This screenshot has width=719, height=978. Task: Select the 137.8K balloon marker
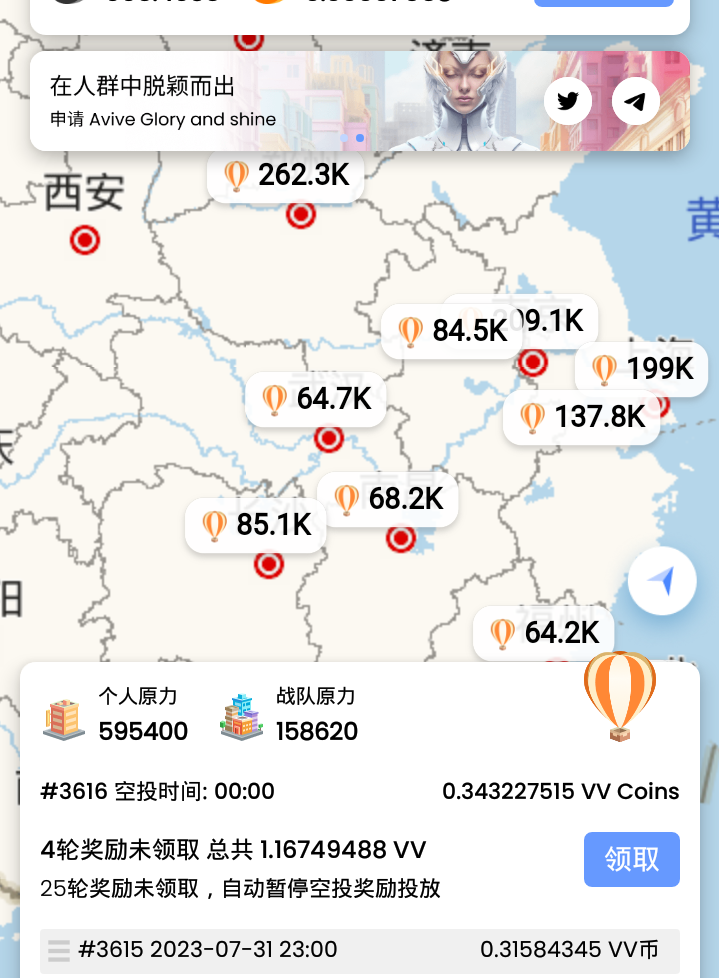(x=582, y=416)
